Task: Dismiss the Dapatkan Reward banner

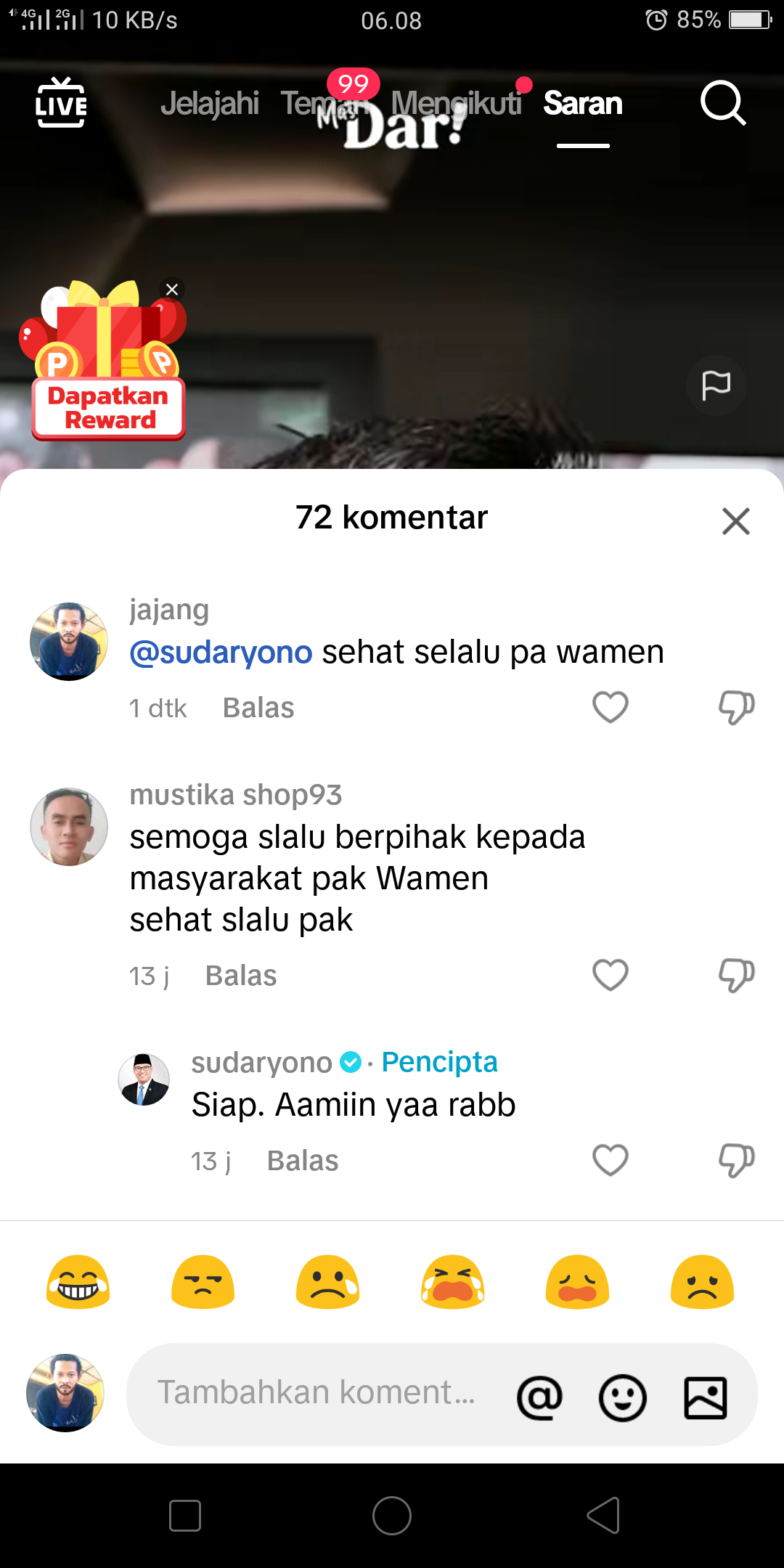Action: point(172,290)
